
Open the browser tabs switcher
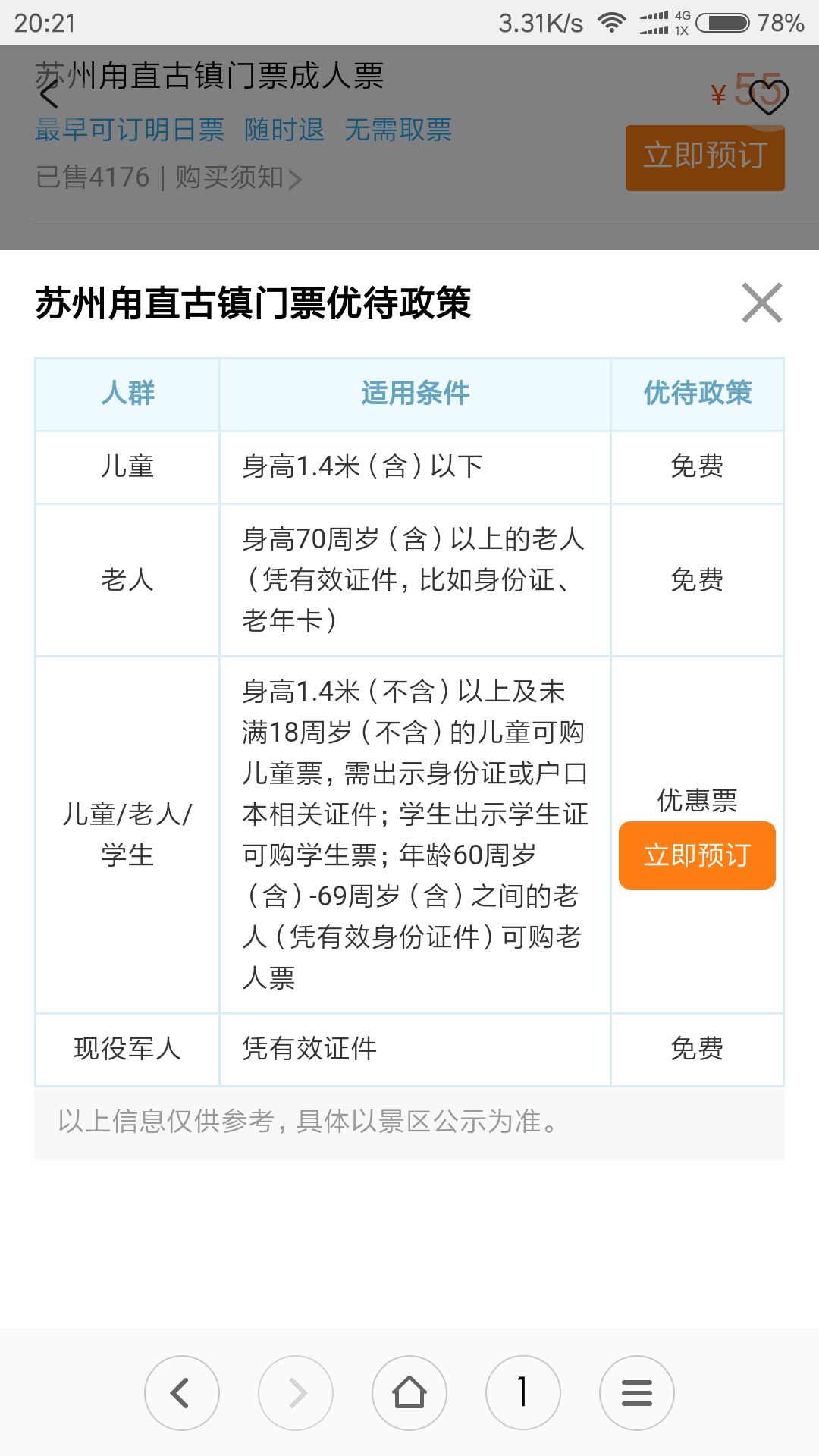click(x=523, y=1393)
